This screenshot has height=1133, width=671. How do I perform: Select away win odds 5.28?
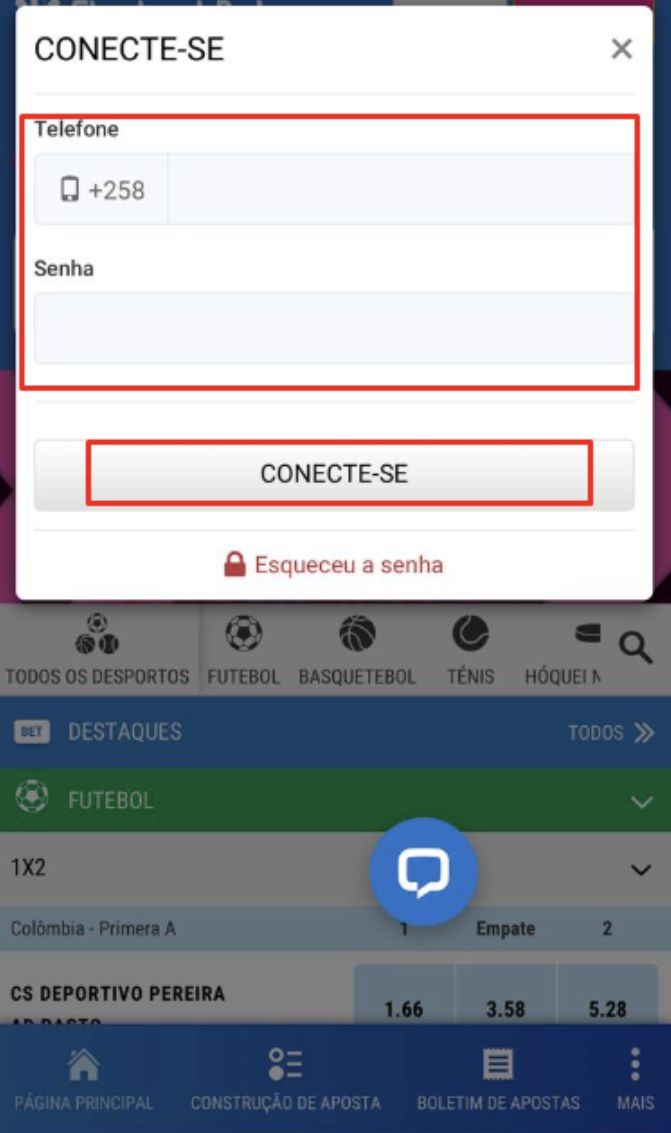[607, 1008]
